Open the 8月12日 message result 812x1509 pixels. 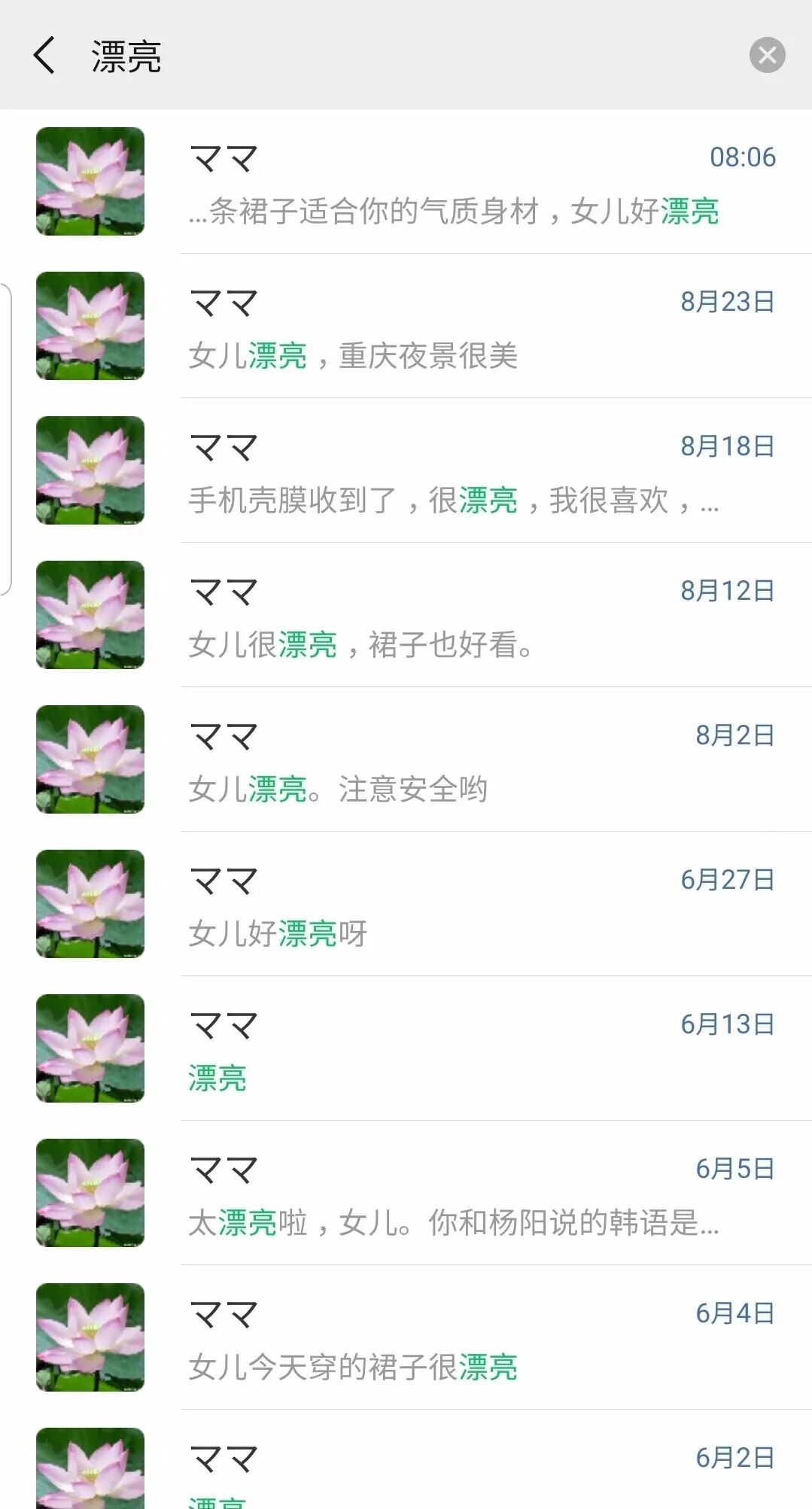[406, 615]
